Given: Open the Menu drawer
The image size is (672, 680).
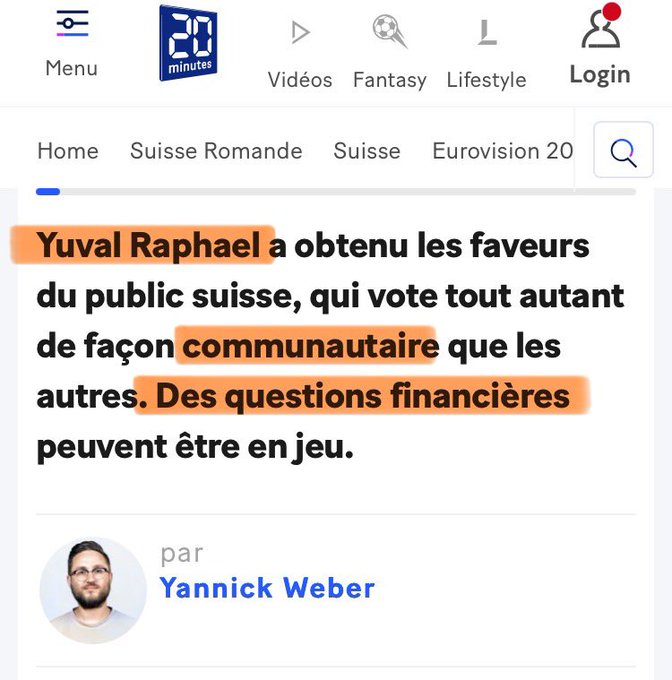Looking at the screenshot, I should pyautogui.click(x=71, y=45).
